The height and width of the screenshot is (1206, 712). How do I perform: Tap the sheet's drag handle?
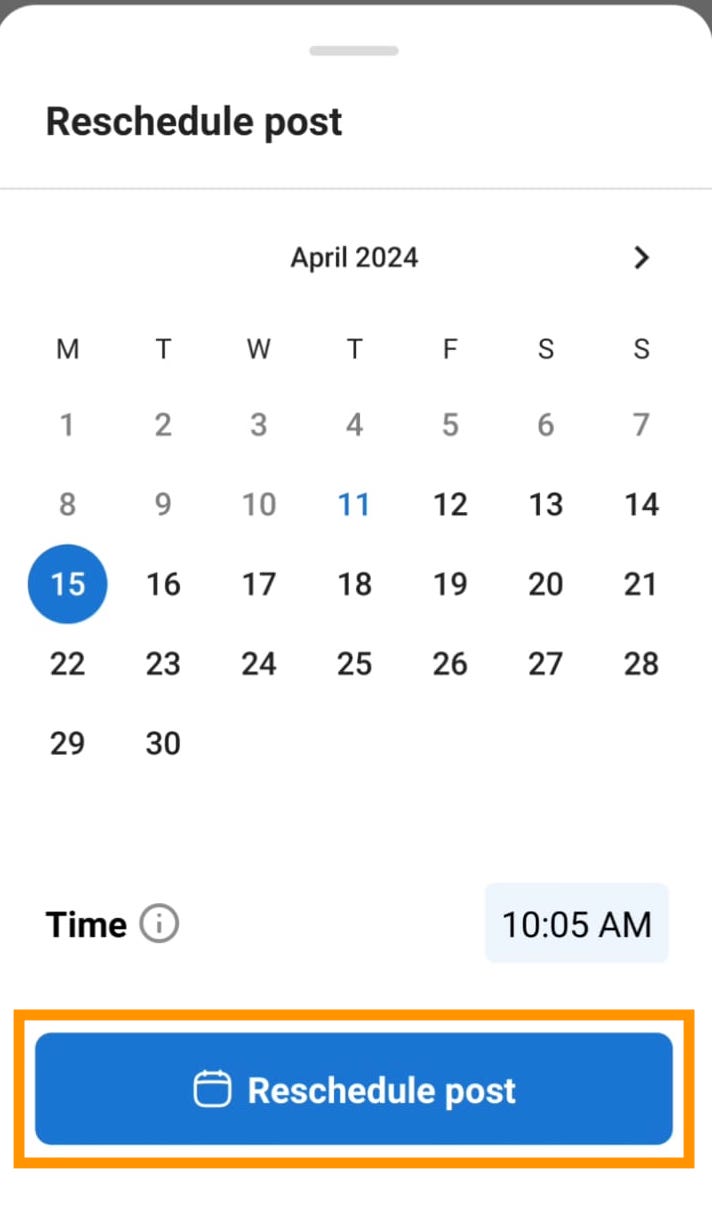[x=354, y=50]
